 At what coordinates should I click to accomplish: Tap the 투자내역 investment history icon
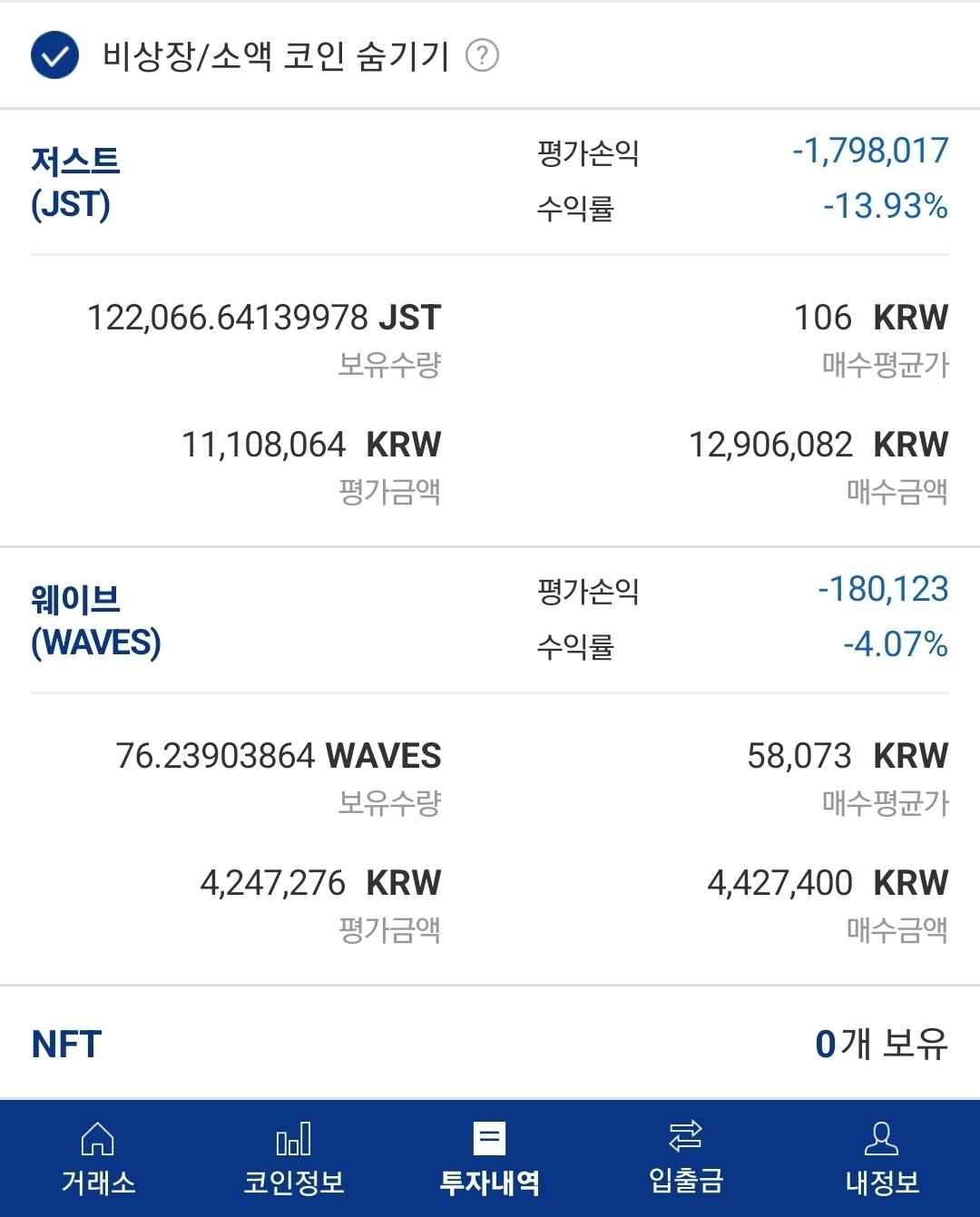pos(488,1160)
